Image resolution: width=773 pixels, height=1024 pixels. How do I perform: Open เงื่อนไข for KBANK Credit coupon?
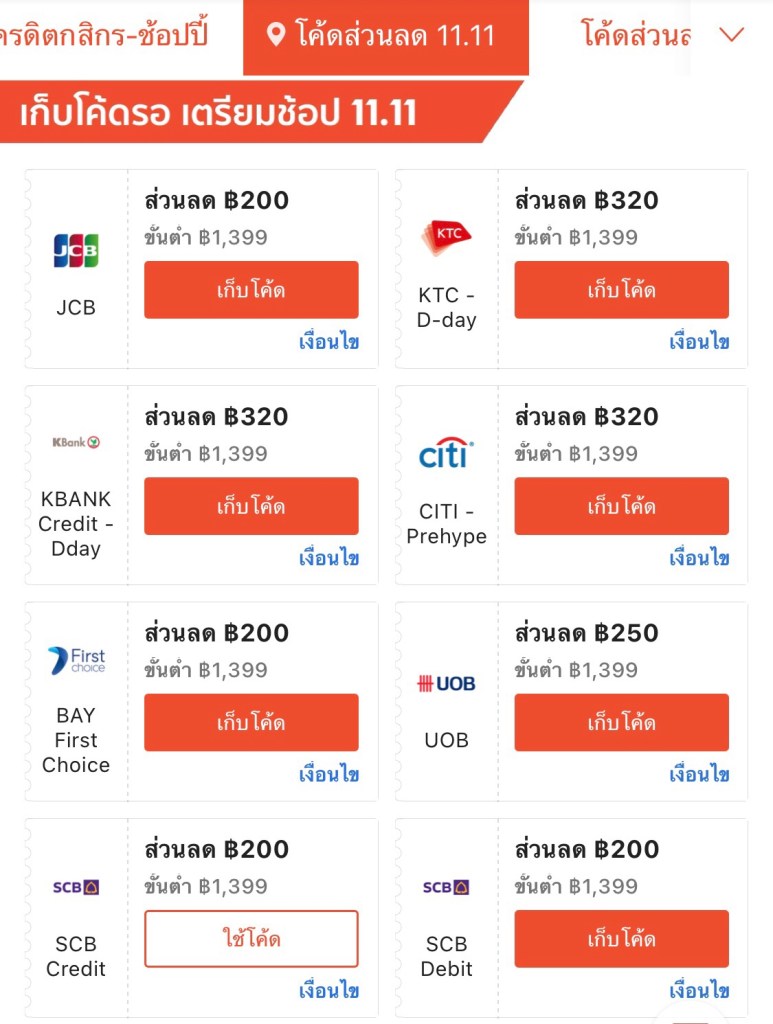pyautogui.click(x=329, y=558)
